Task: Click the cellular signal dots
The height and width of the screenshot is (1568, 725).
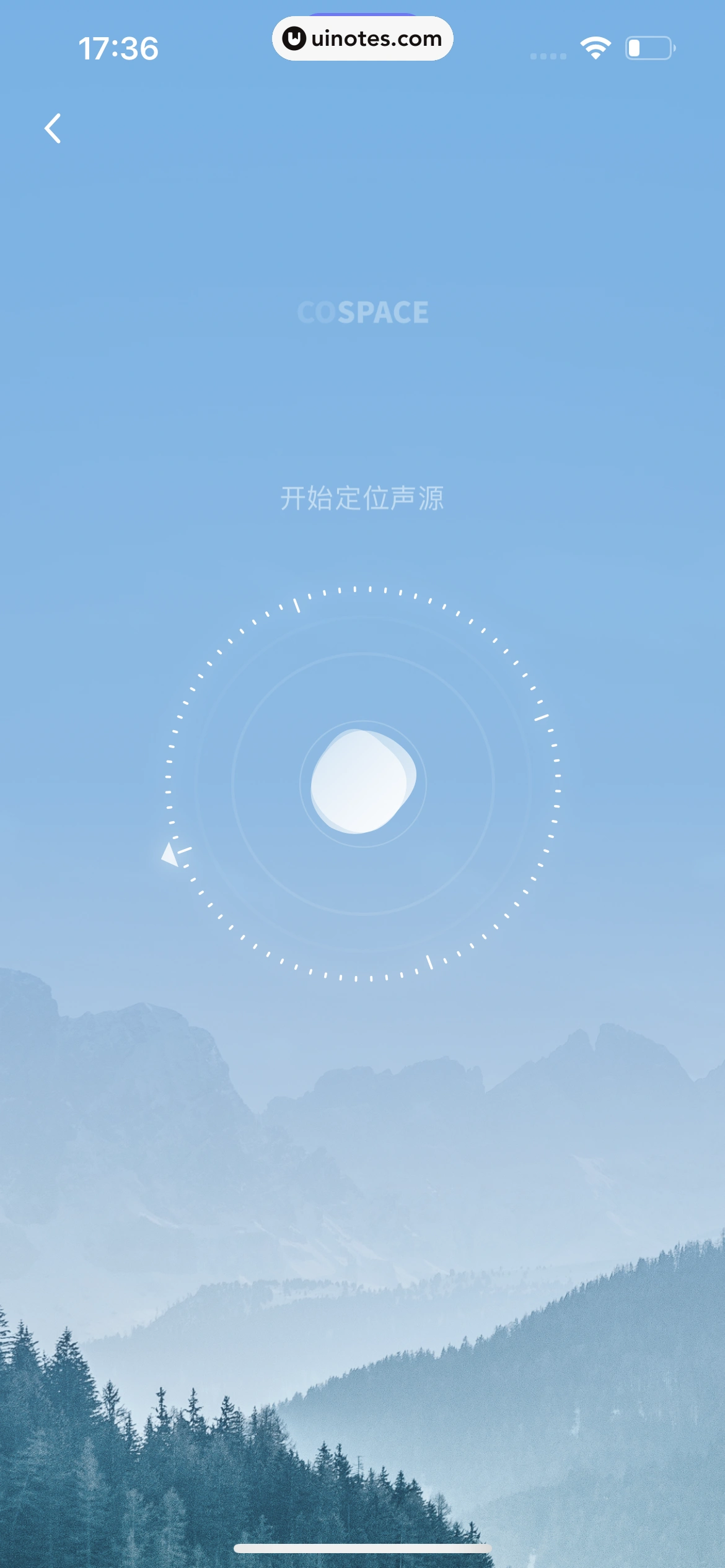Action: [548, 55]
